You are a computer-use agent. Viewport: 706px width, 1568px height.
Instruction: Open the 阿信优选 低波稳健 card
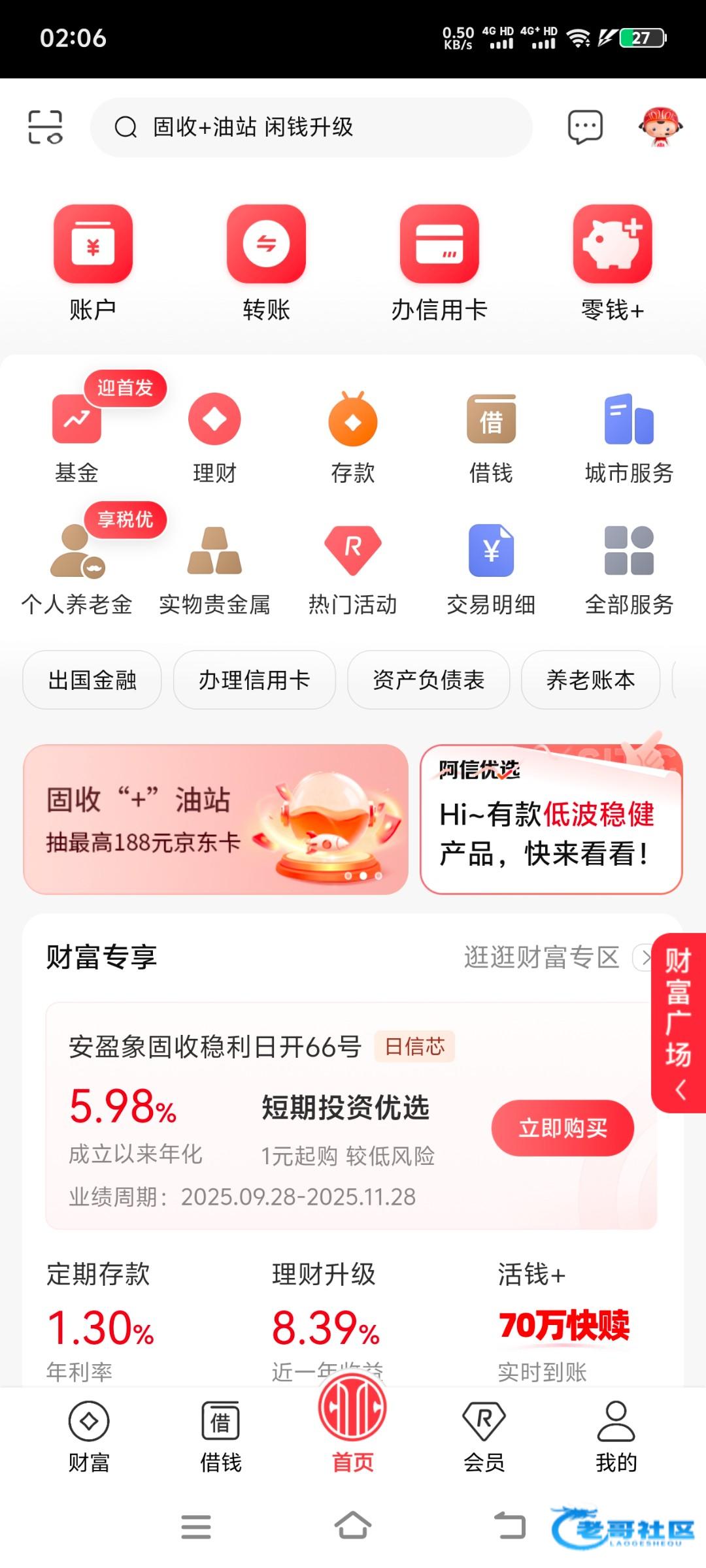click(551, 819)
